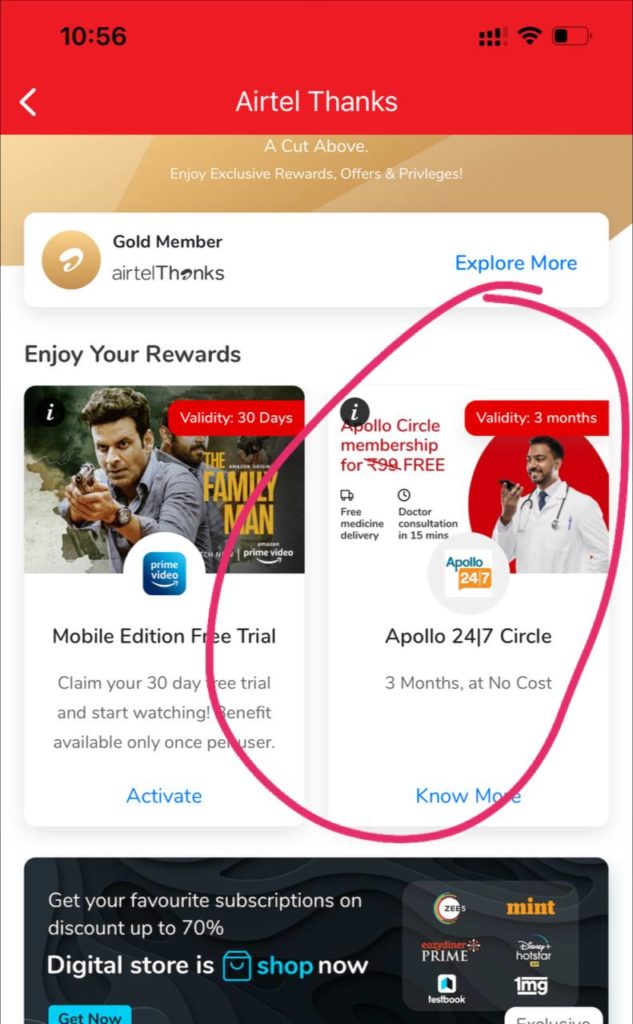
Task: Tap Get Now on Digital store banner
Action: 89,1016
